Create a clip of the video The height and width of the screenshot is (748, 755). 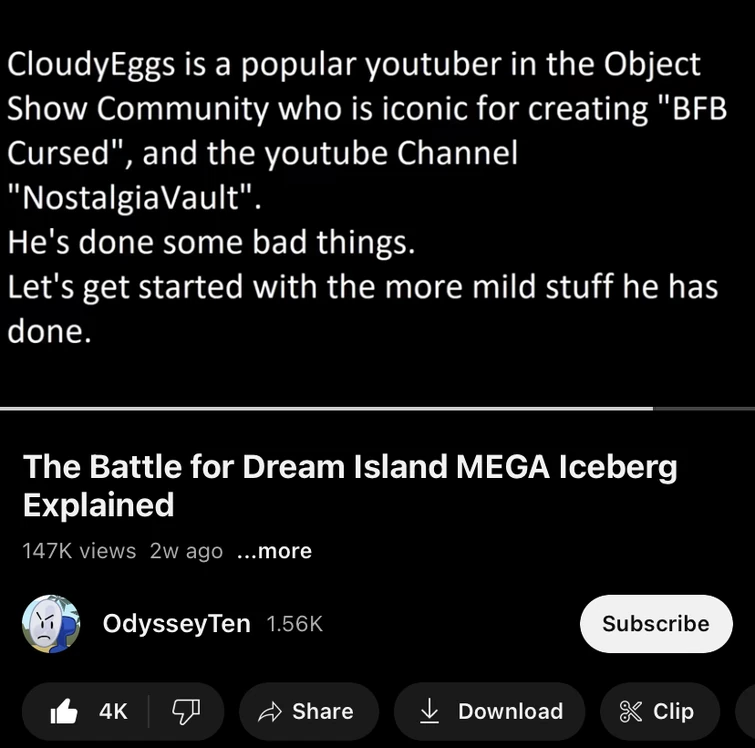click(657, 711)
